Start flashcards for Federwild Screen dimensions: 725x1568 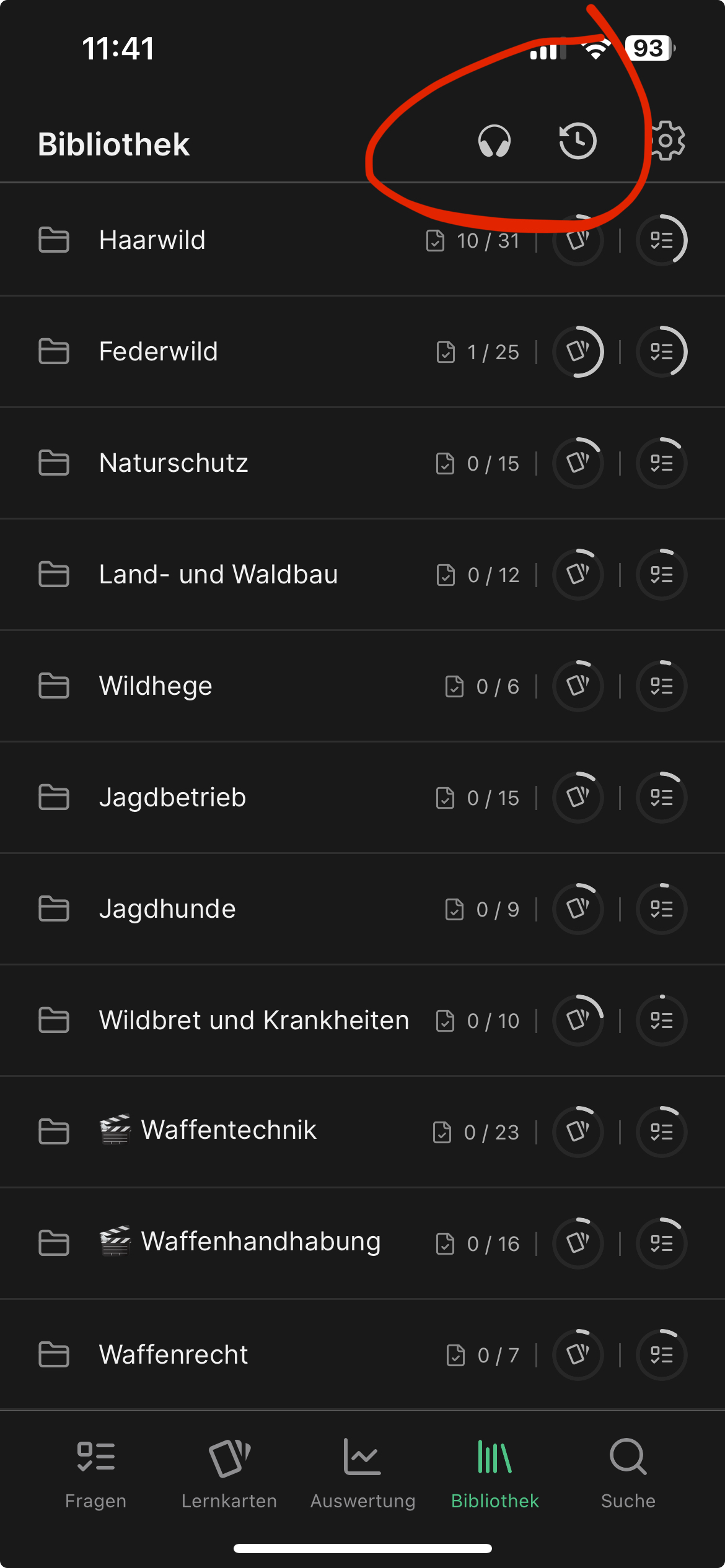tap(578, 352)
